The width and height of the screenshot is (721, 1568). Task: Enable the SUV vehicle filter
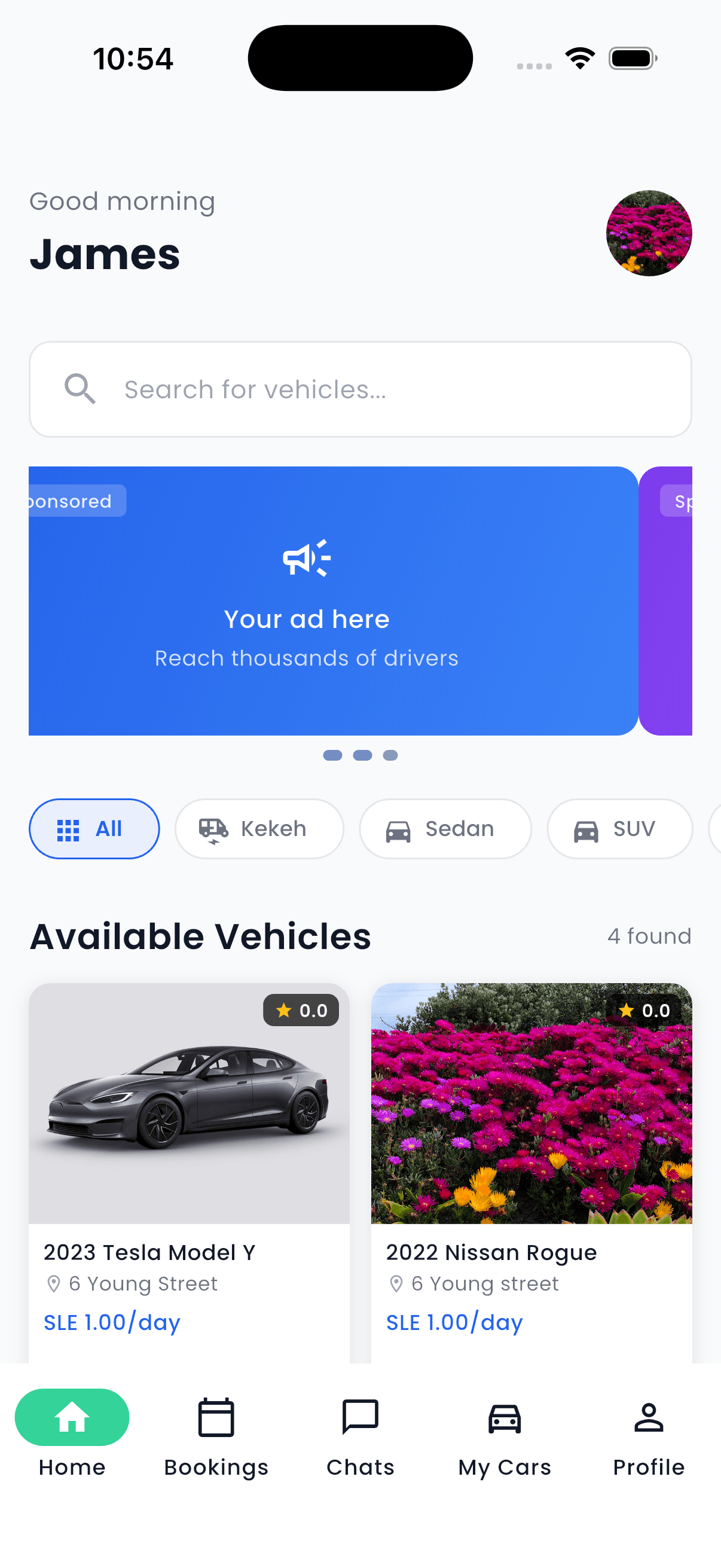tap(619, 828)
